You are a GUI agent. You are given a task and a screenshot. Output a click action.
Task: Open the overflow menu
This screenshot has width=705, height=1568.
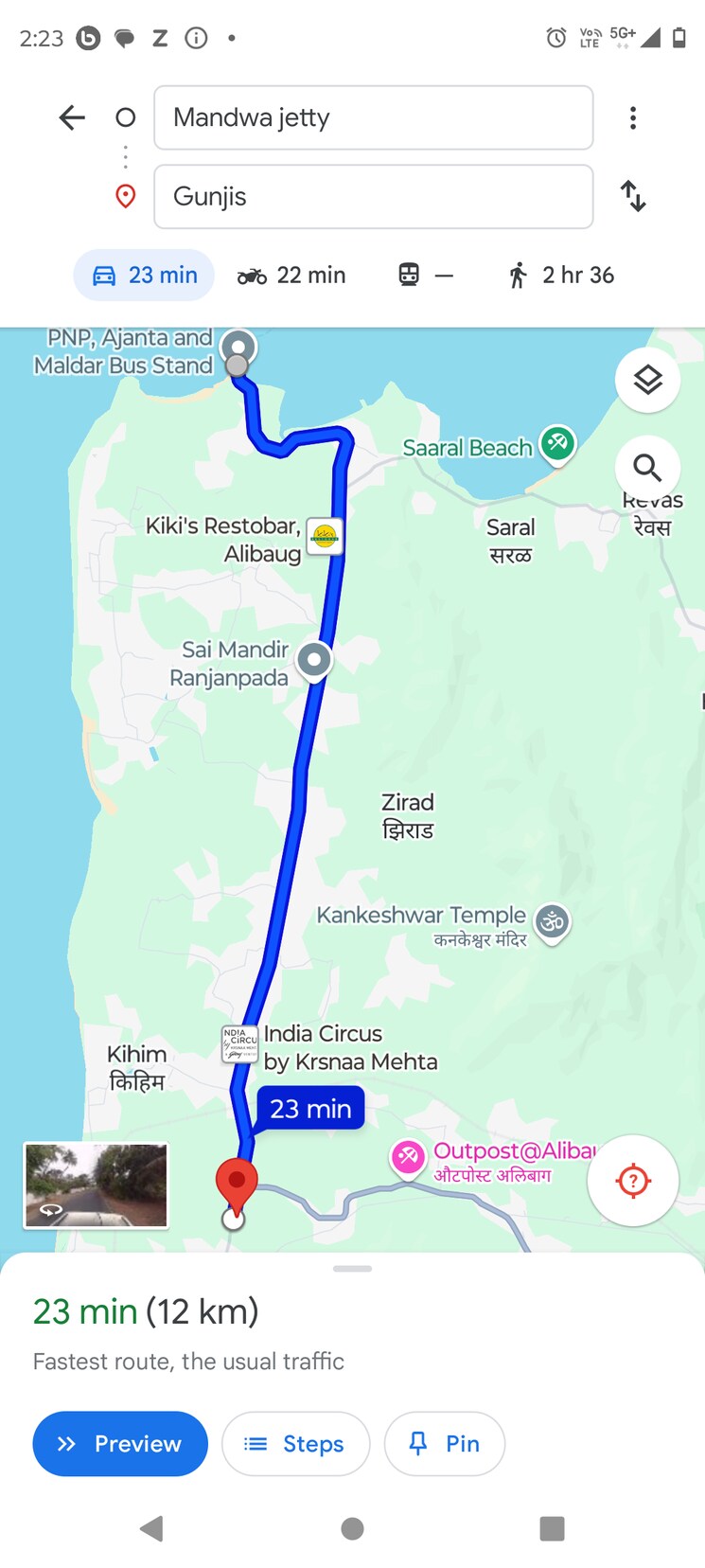633,117
